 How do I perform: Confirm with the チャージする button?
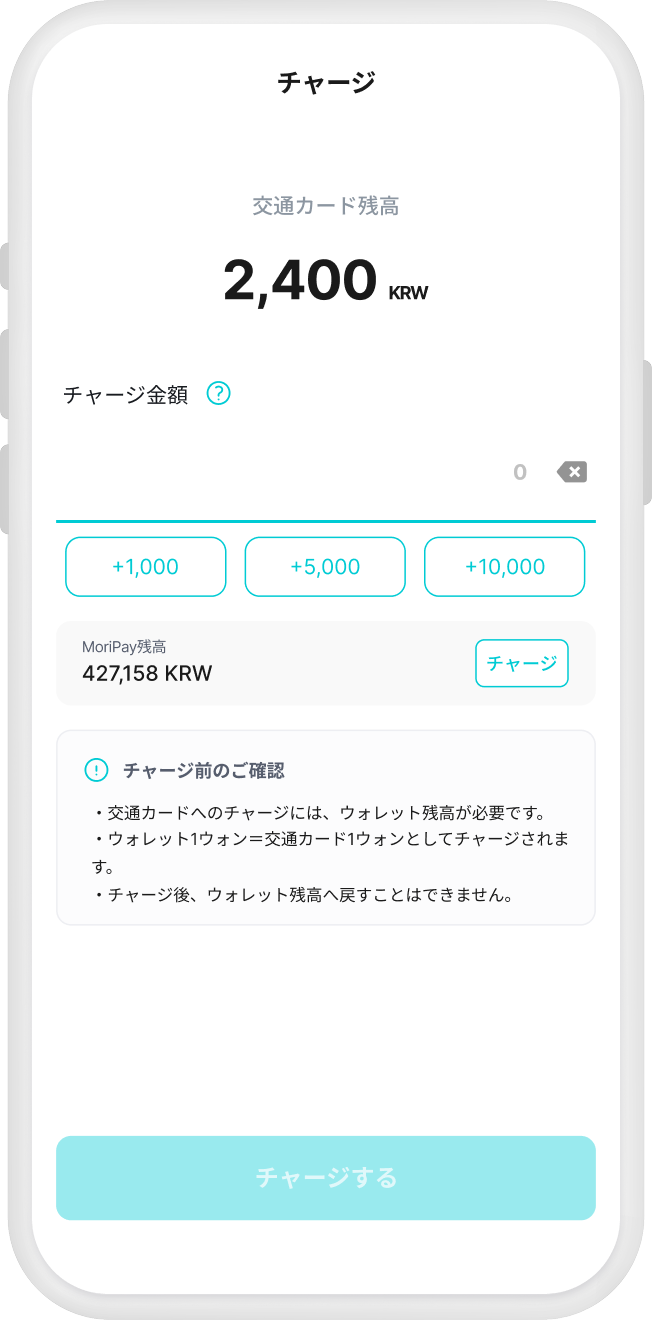[326, 1178]
